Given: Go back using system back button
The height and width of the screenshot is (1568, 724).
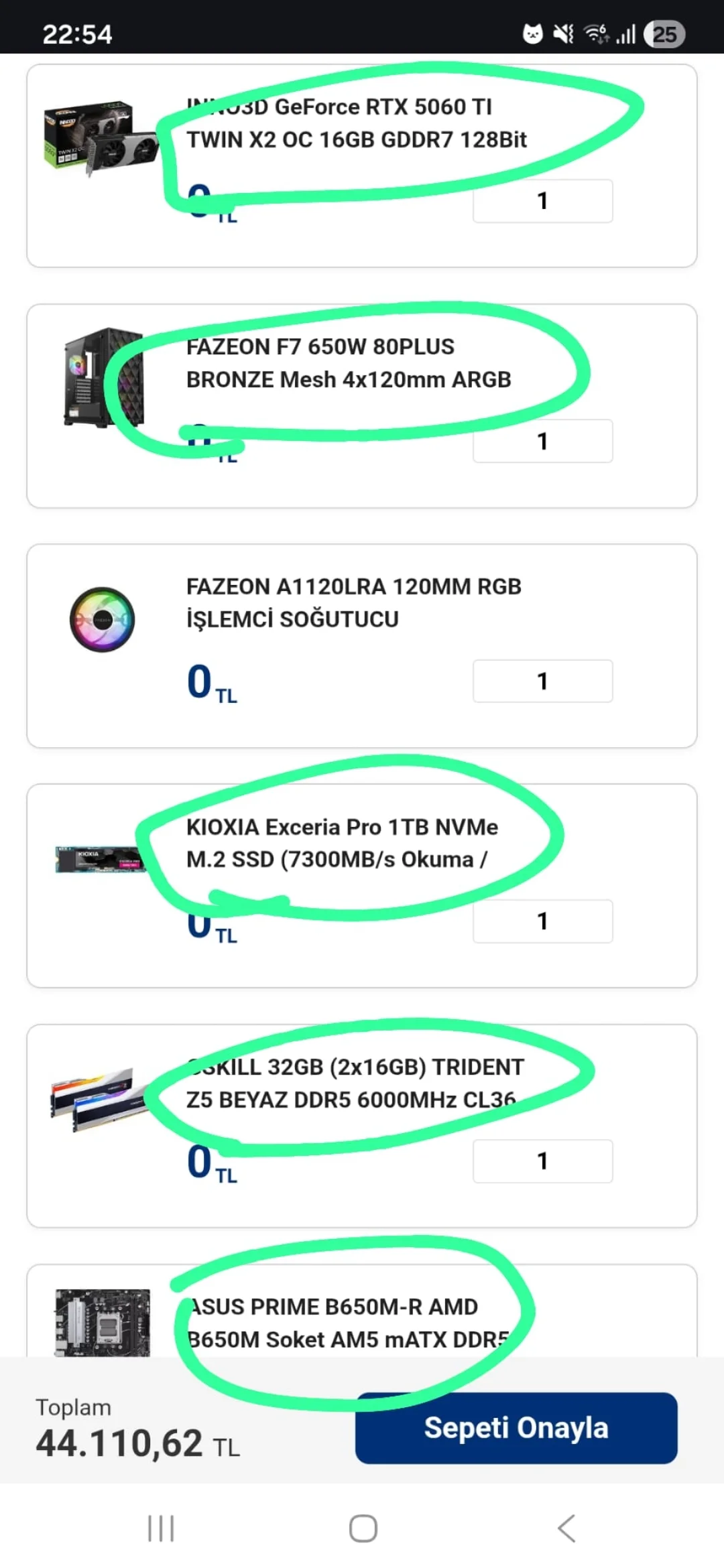Looking at the screenshot, I should 566,1528.
